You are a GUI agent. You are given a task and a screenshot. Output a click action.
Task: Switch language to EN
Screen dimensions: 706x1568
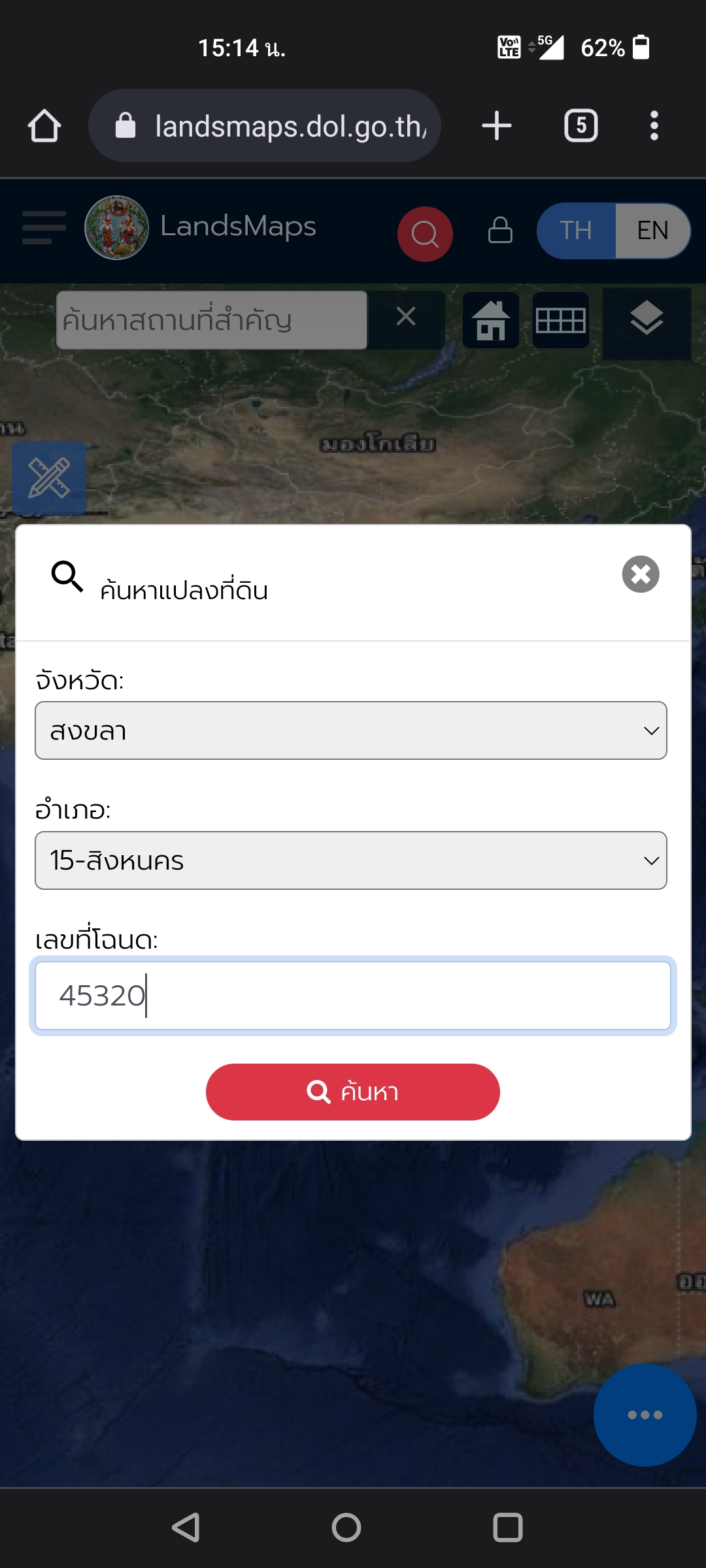(652, 231)
